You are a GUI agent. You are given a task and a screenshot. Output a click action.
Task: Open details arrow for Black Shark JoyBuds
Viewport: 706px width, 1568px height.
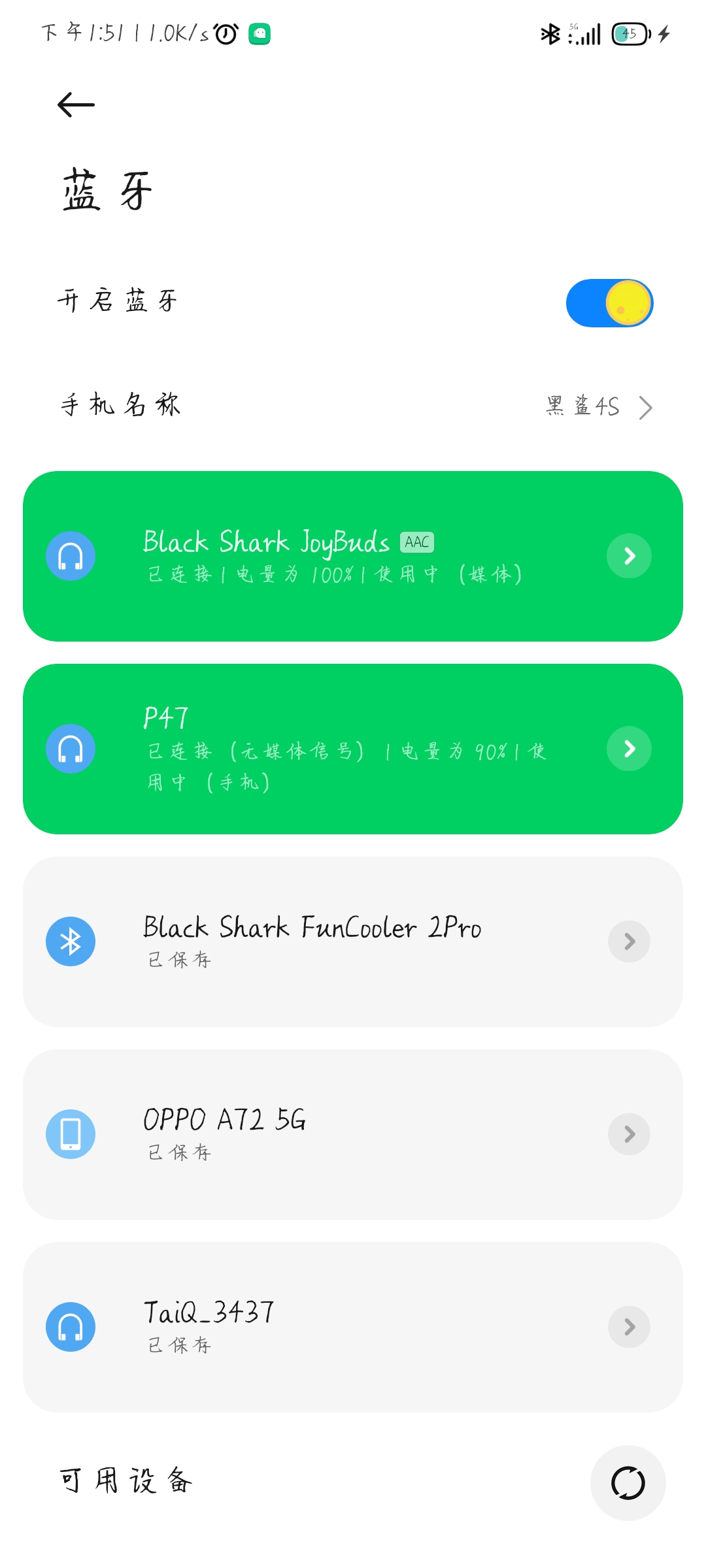[x=629, y=556]
